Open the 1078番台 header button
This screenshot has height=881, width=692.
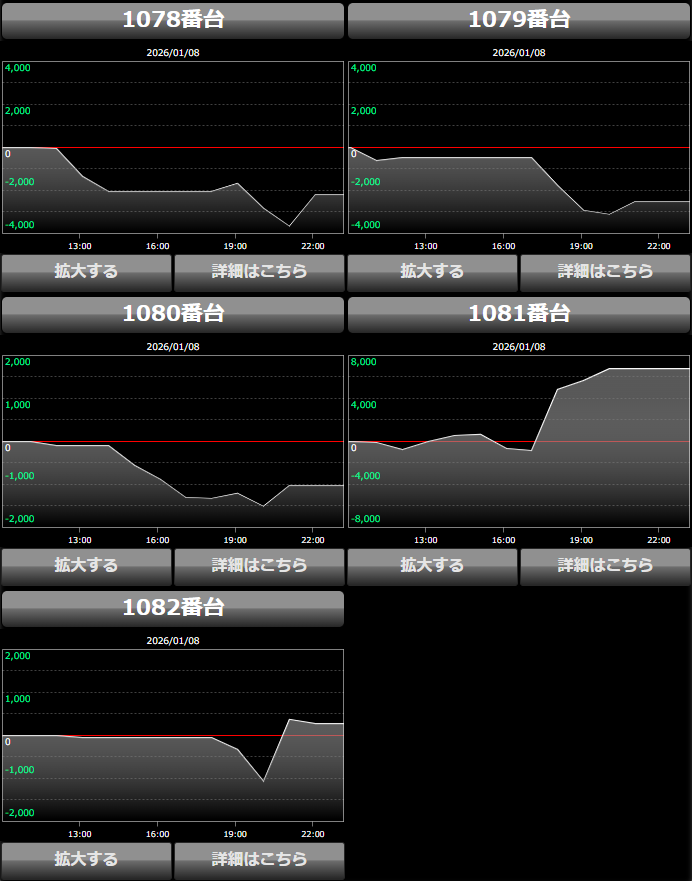point(173,20)
